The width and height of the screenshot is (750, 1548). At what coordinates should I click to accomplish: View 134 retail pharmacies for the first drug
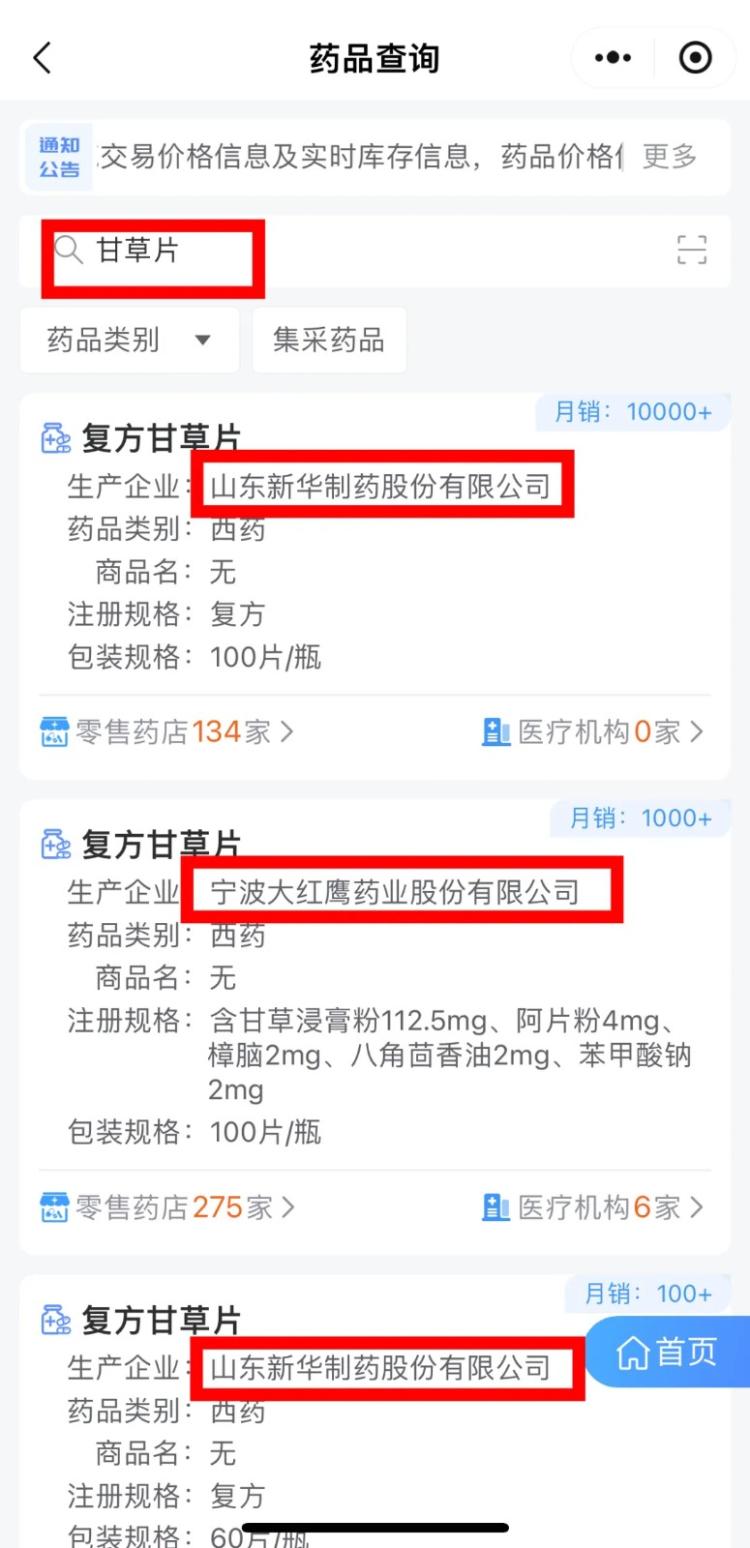(x=167, y=732)
